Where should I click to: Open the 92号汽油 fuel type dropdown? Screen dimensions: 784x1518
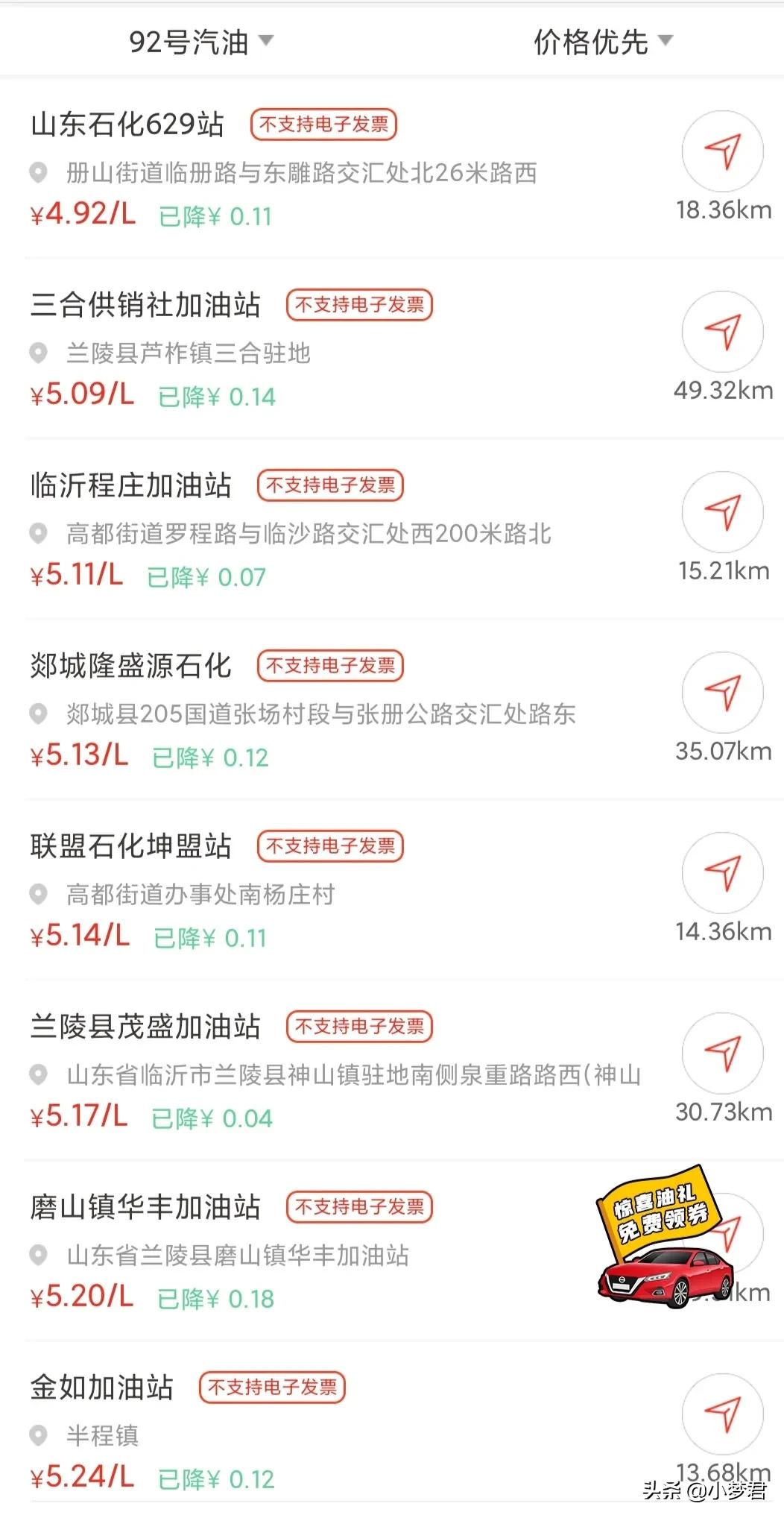(199, 42)
